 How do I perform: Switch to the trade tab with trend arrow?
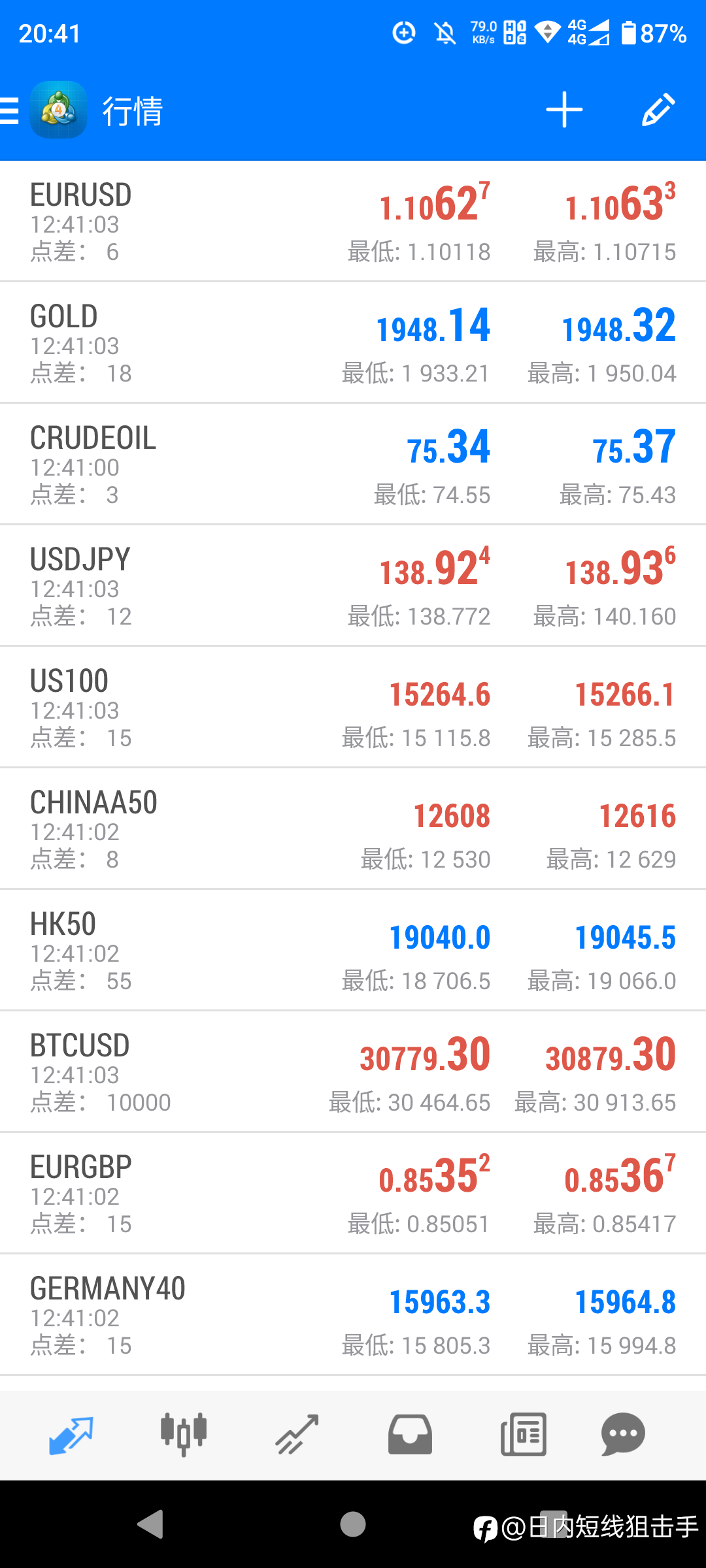tap(297, 1435)
